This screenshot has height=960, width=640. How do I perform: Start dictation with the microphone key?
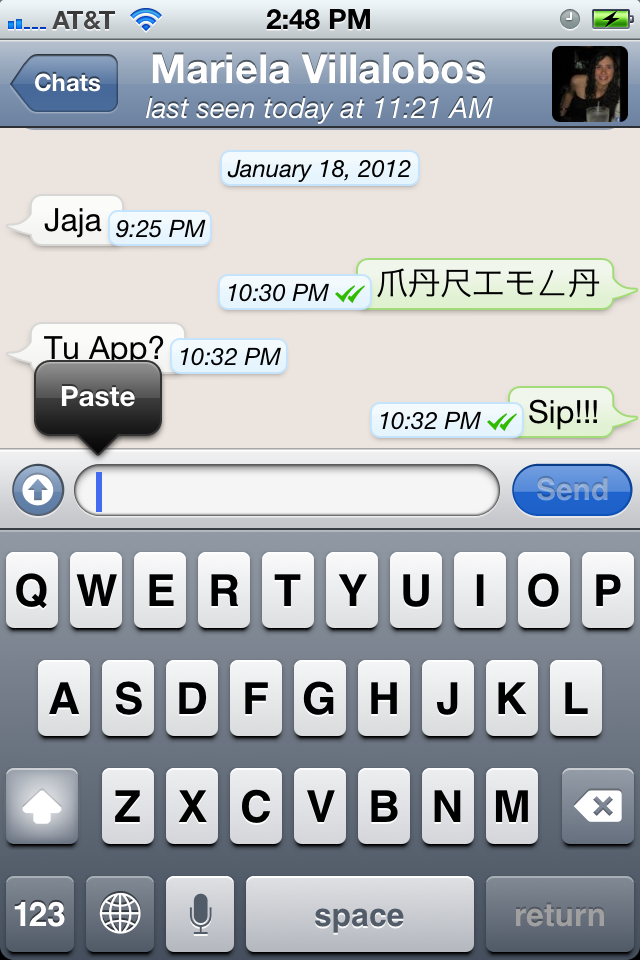point(200,914)
